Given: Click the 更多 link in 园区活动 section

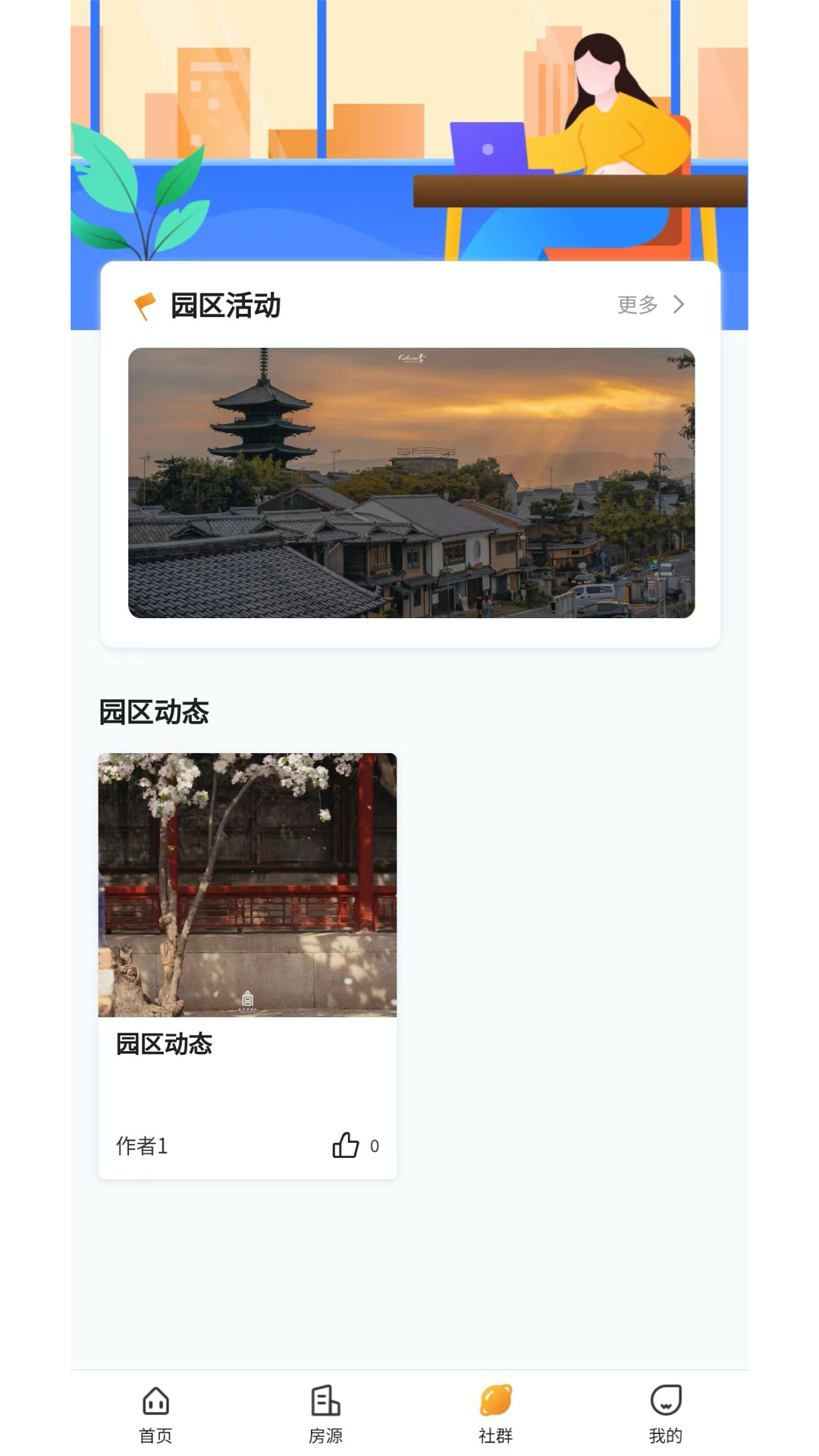Looking at the screenshot, I should (635, 304).
